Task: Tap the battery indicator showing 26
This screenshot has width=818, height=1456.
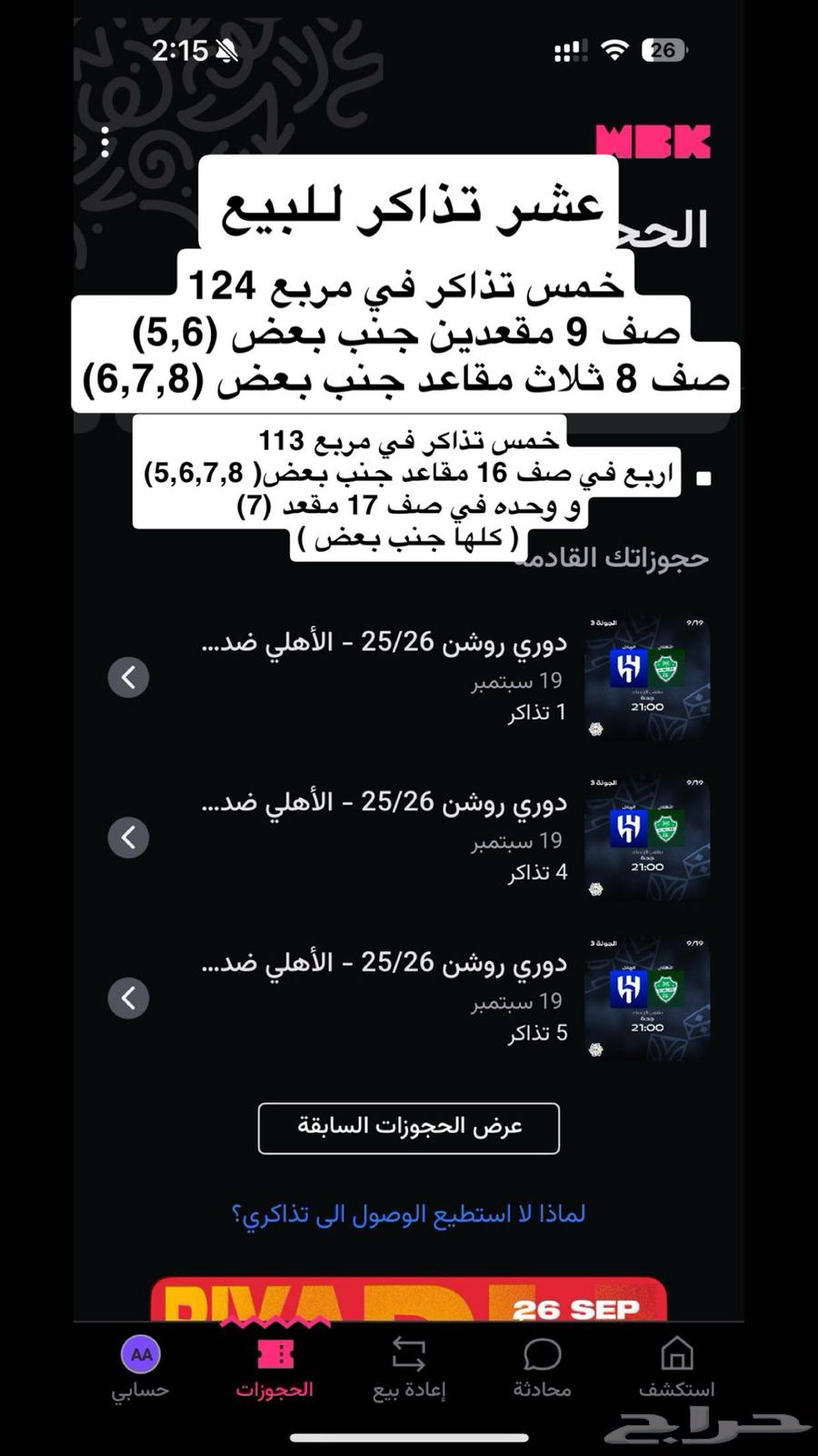Action: [x=664, y=50]
